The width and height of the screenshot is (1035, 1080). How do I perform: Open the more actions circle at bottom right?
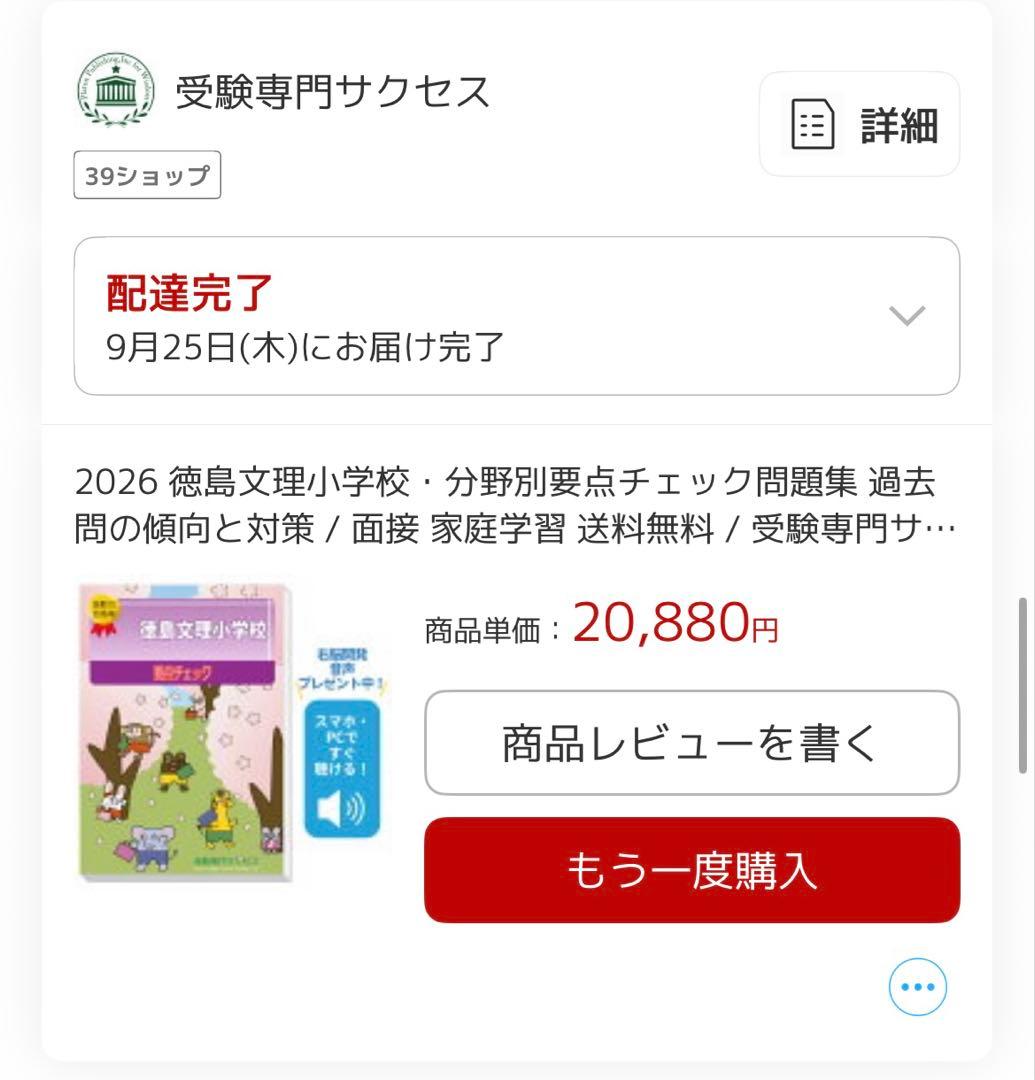(916, 986)
